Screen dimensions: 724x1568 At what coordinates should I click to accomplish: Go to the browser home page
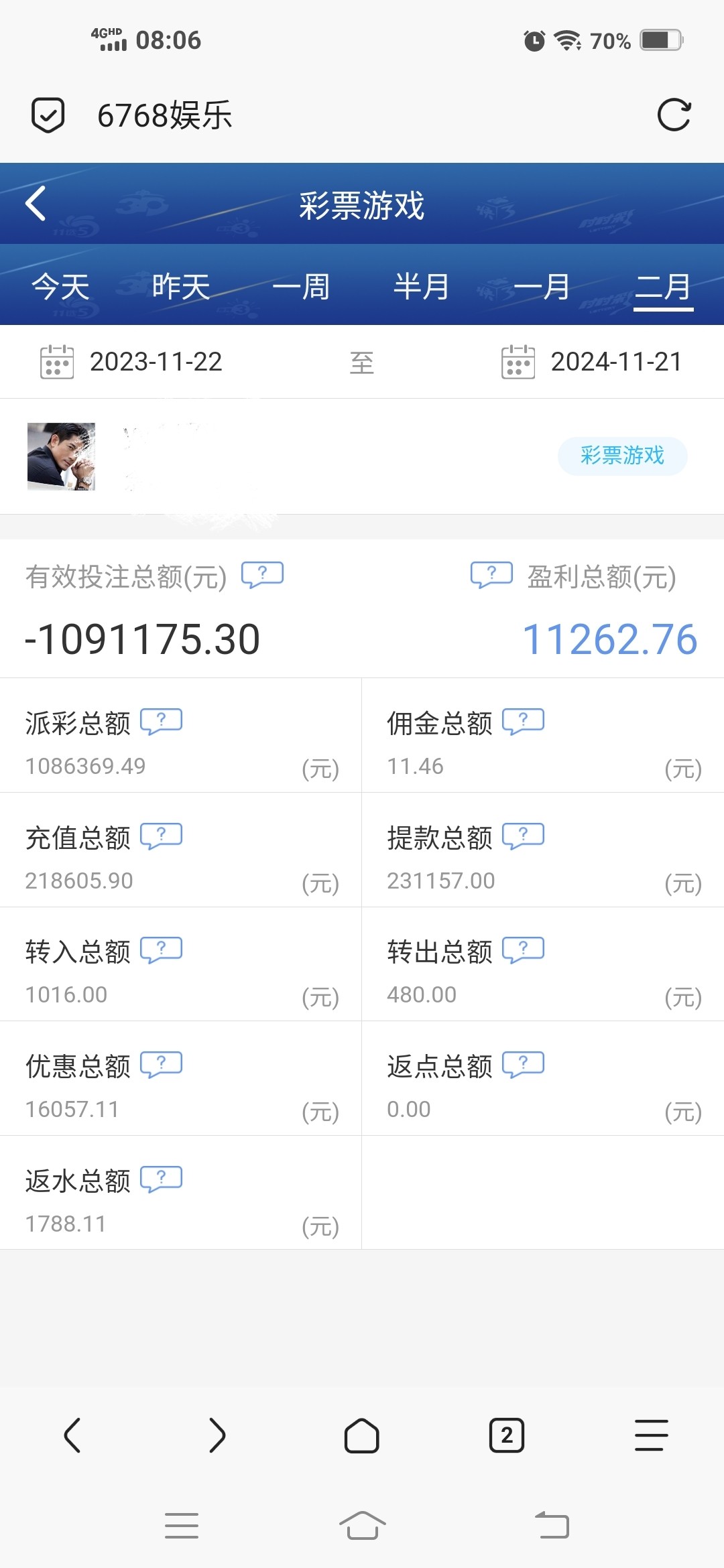tap(362, 1435)
